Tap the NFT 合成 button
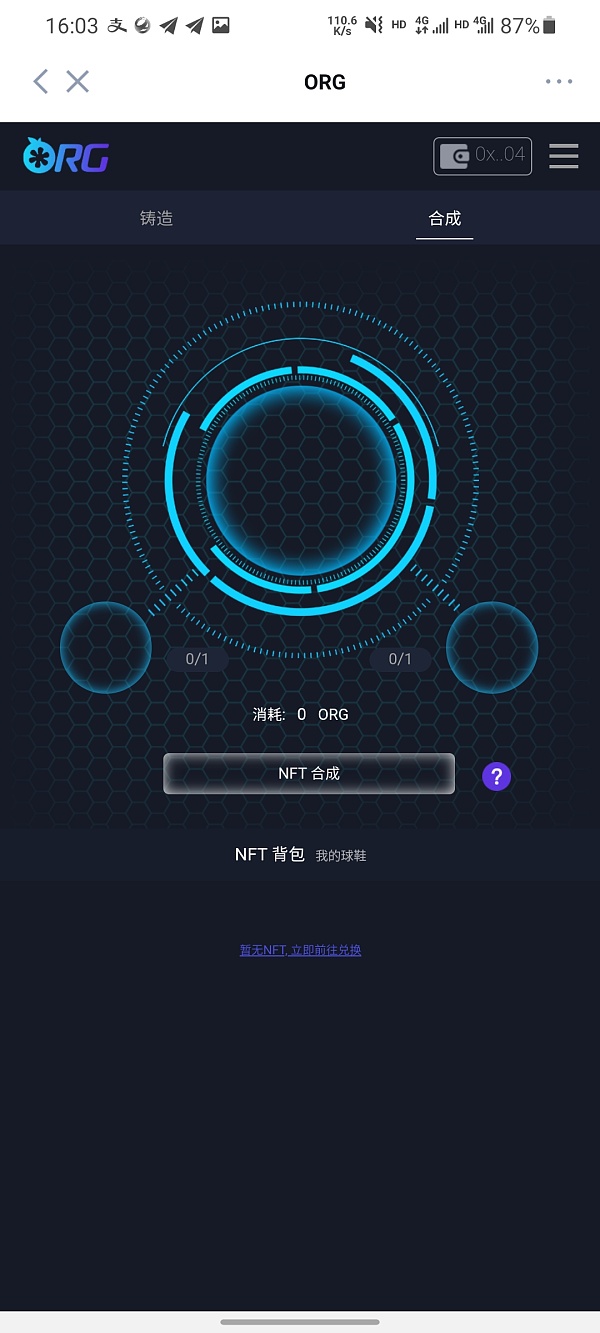Image resolution: width=600 pixels, height=1333 pixels. coord(309,773)
